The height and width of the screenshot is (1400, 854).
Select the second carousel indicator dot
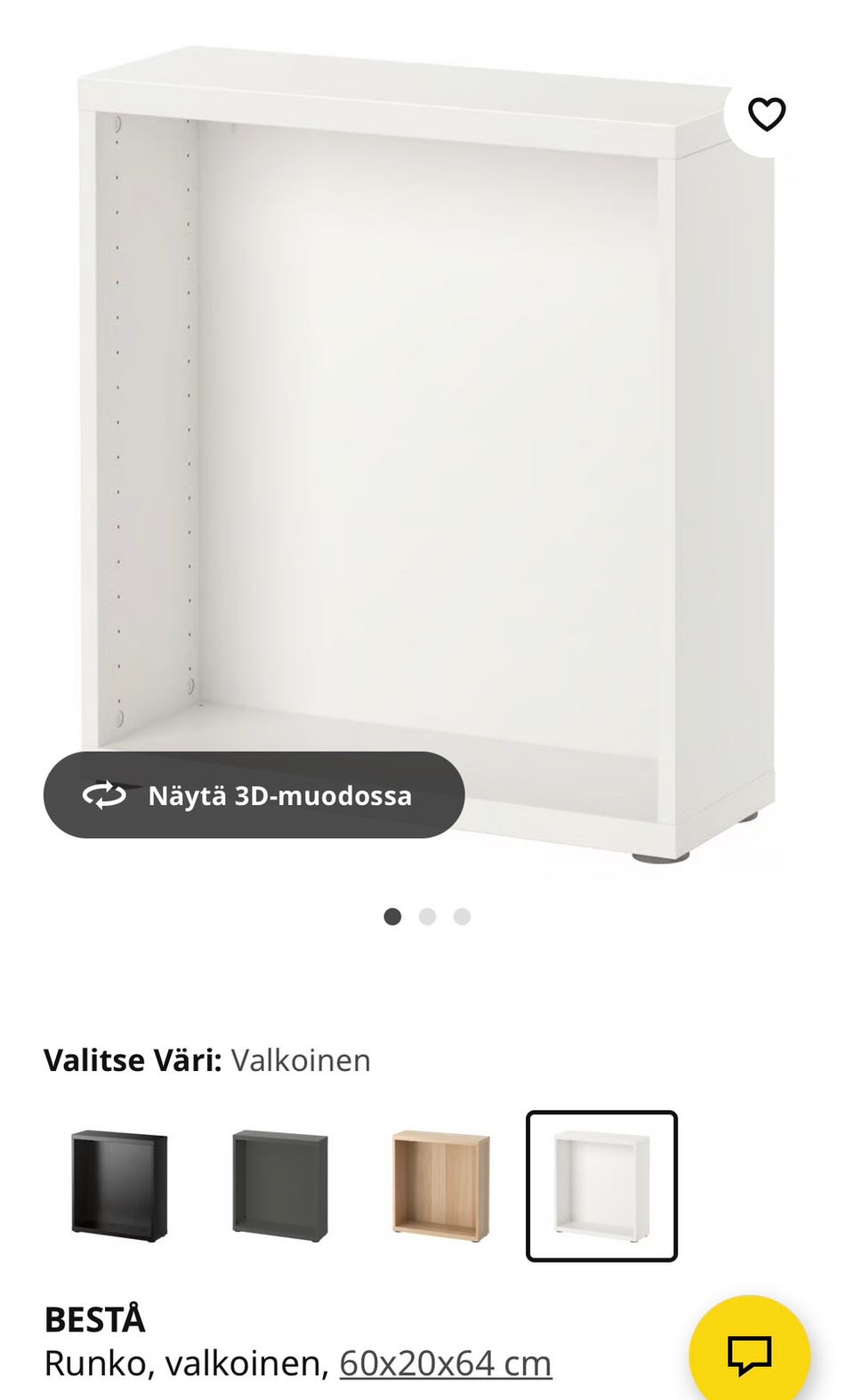(427, 916)
